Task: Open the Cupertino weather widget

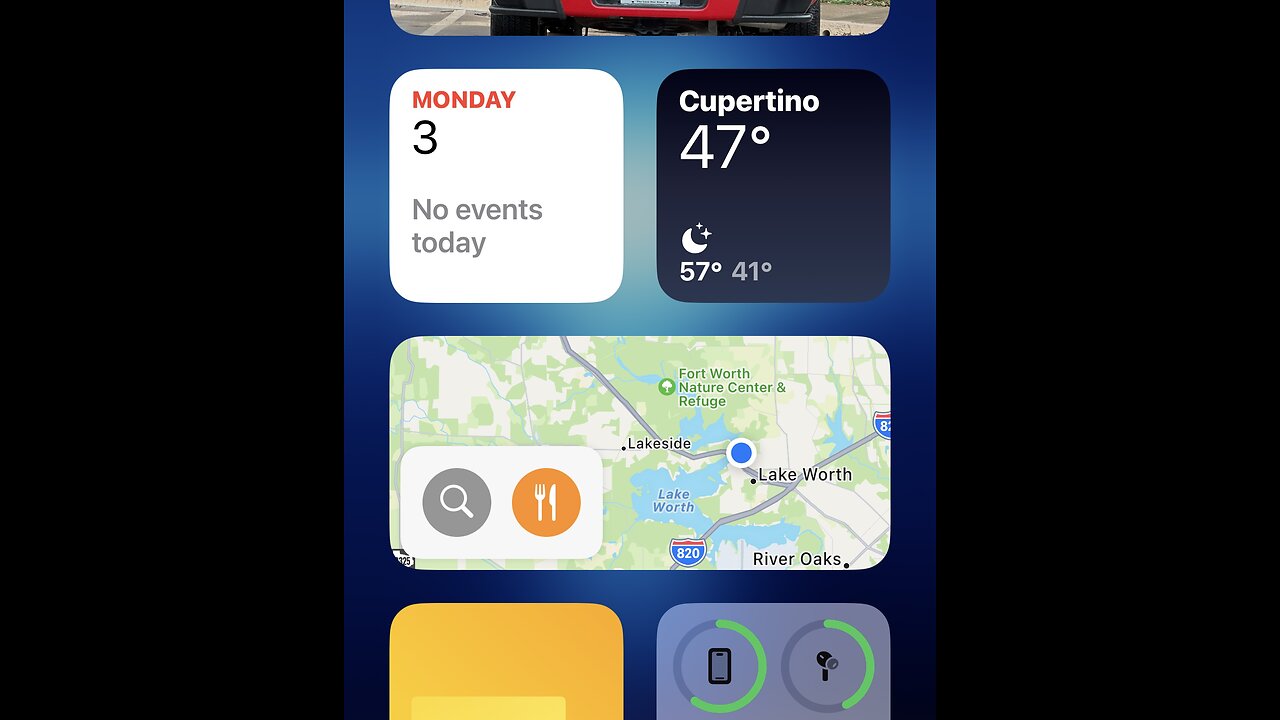Action: click(773, 186)
